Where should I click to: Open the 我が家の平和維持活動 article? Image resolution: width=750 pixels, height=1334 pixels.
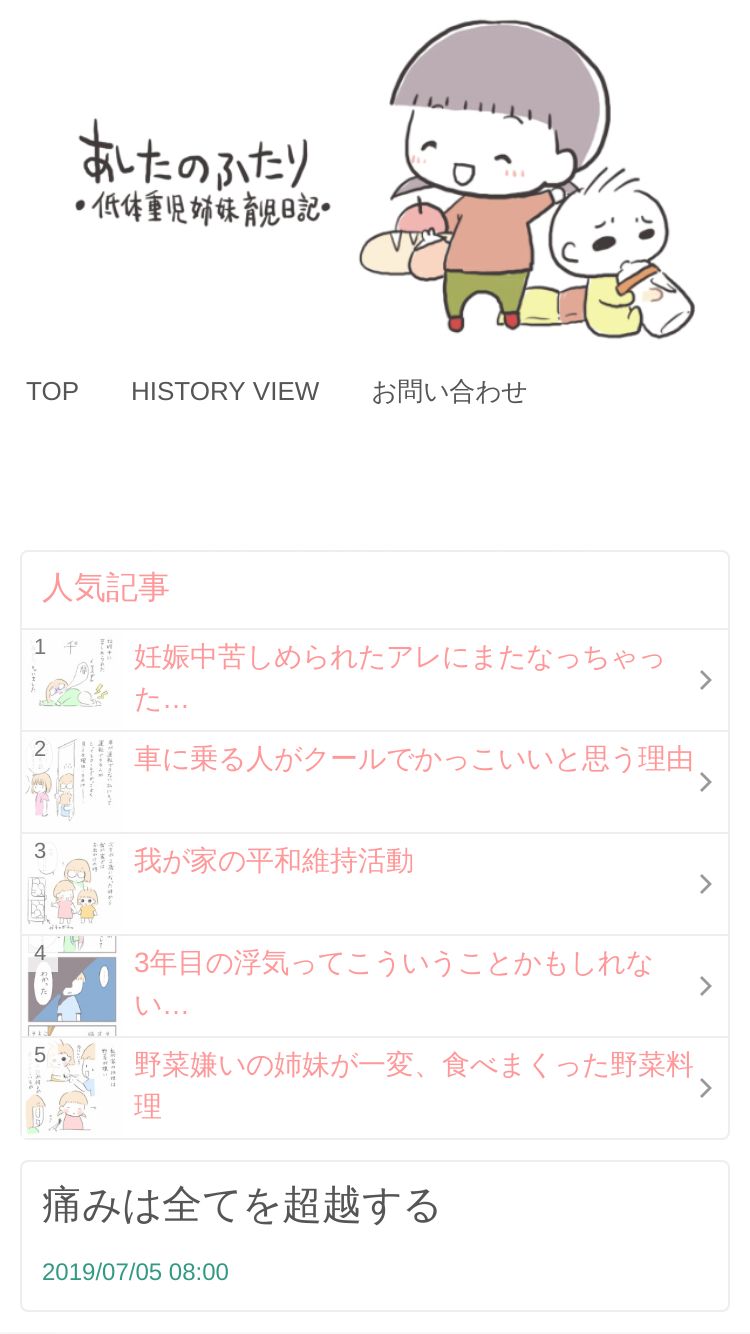pos(274,861)
